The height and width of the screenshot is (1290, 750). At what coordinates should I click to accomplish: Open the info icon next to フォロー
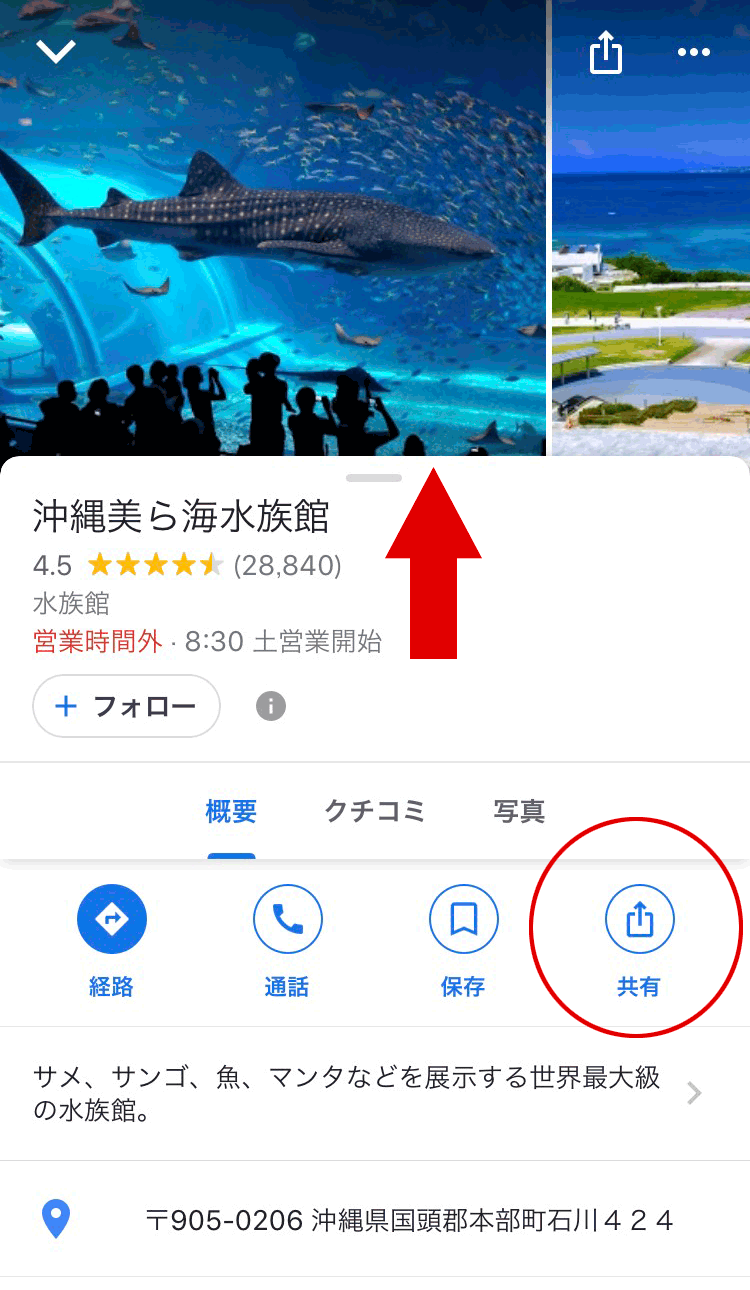270,706
